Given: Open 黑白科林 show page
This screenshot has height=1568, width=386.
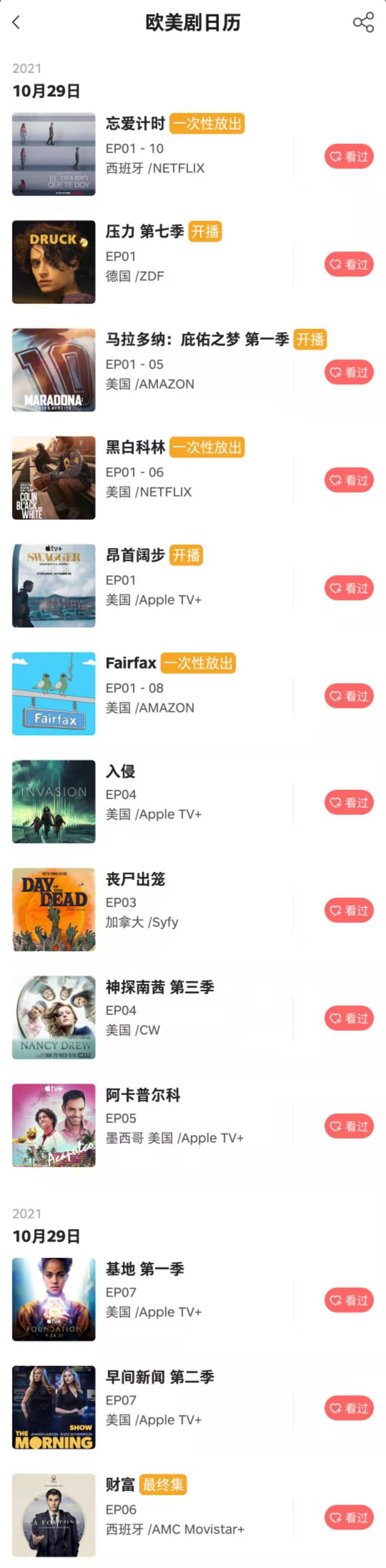Looking at the screenshot, I should point(135,447).
